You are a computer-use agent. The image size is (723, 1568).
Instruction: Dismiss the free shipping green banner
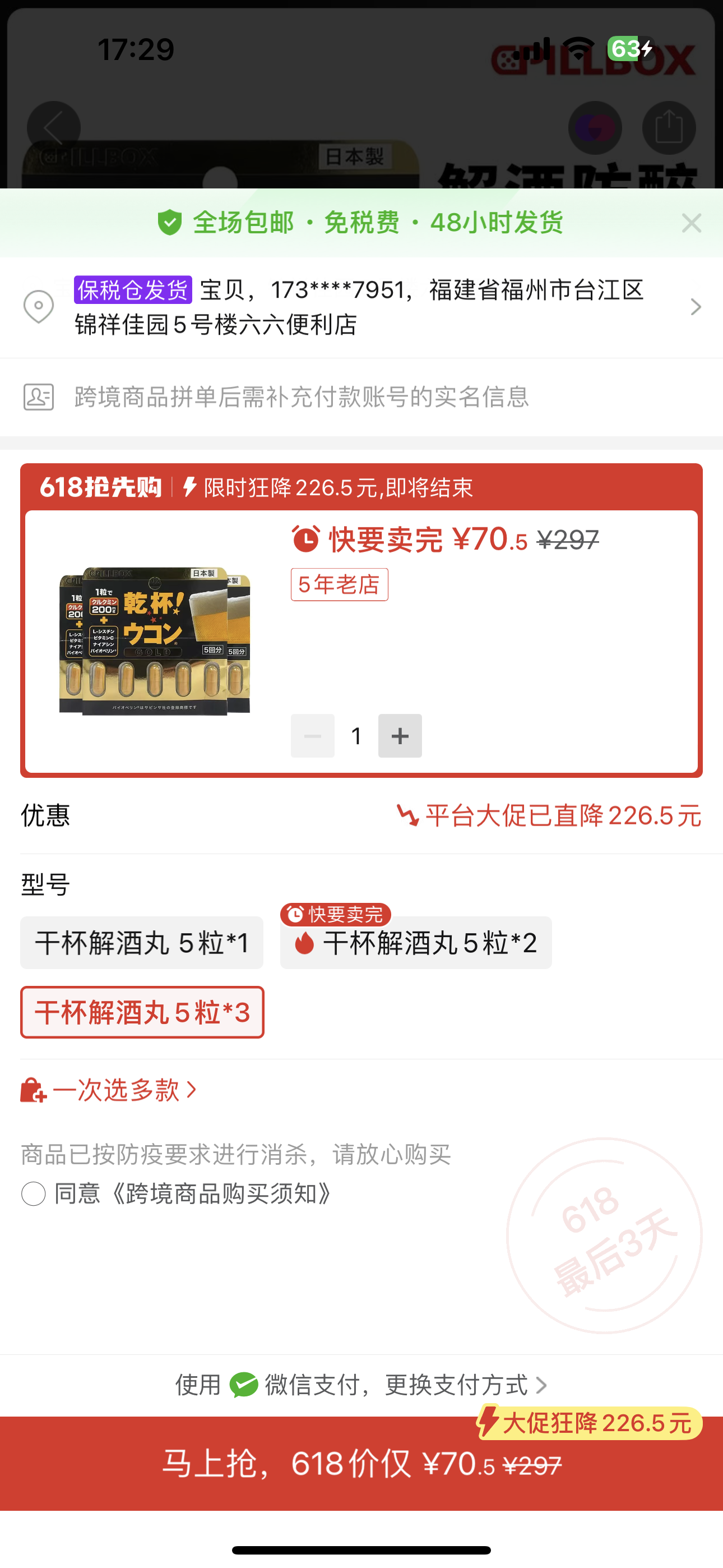pyautogui.click(x=692, y=223)
